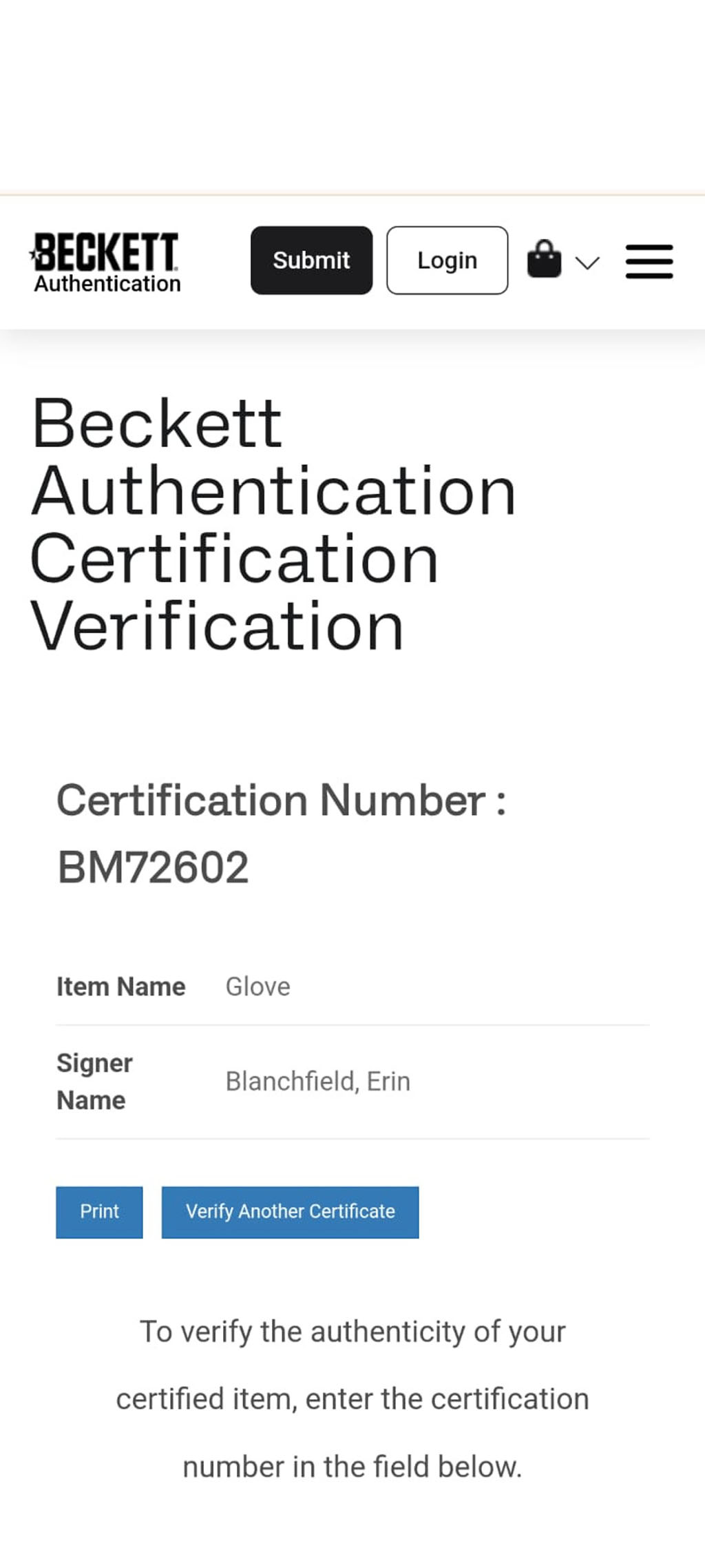This screenshot has height=1568, width=705.
Task: Print the certification details
Action: pos(99,1212)
